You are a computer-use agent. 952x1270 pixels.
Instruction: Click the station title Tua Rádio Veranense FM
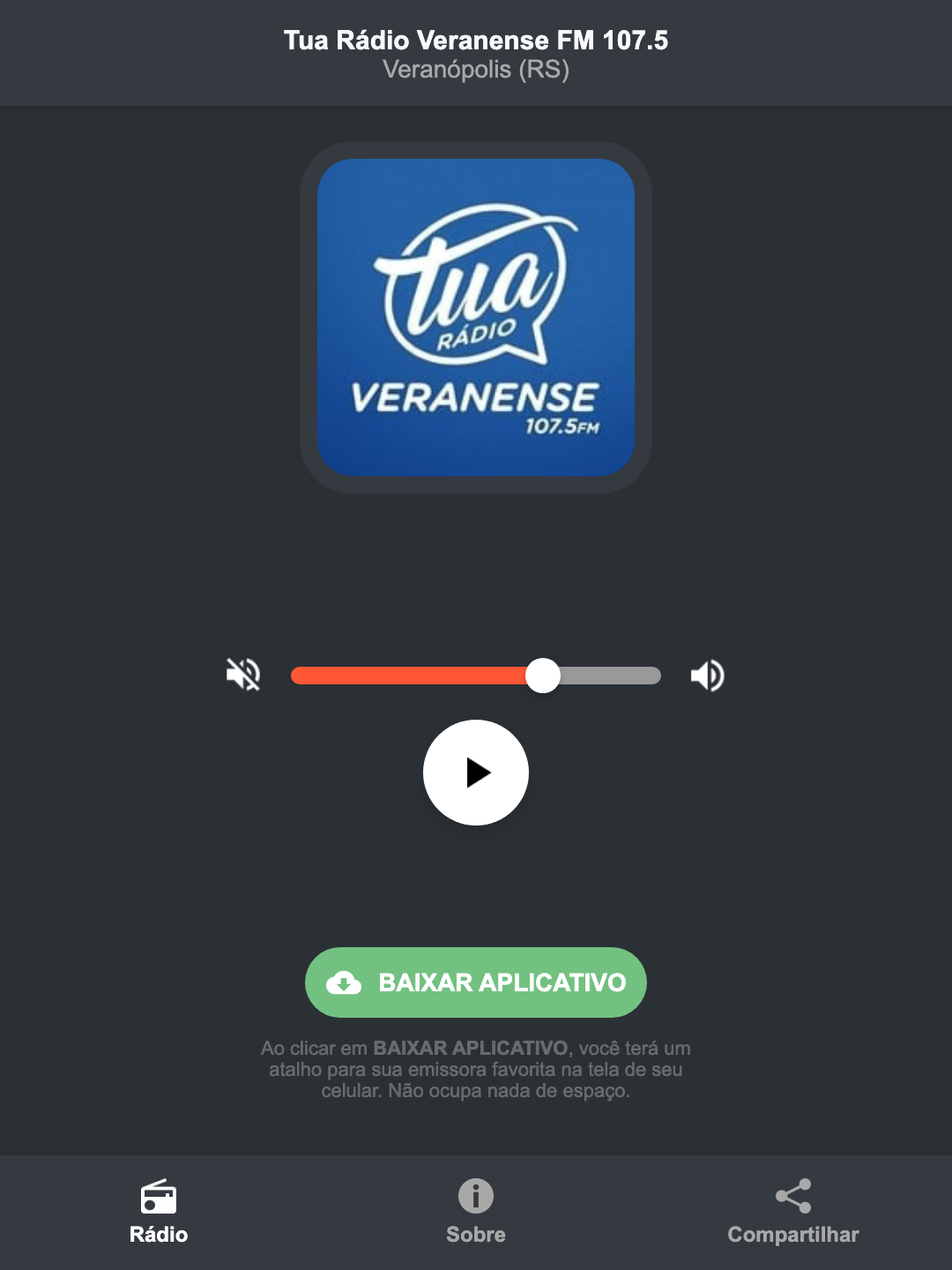[x=476, y=40]
